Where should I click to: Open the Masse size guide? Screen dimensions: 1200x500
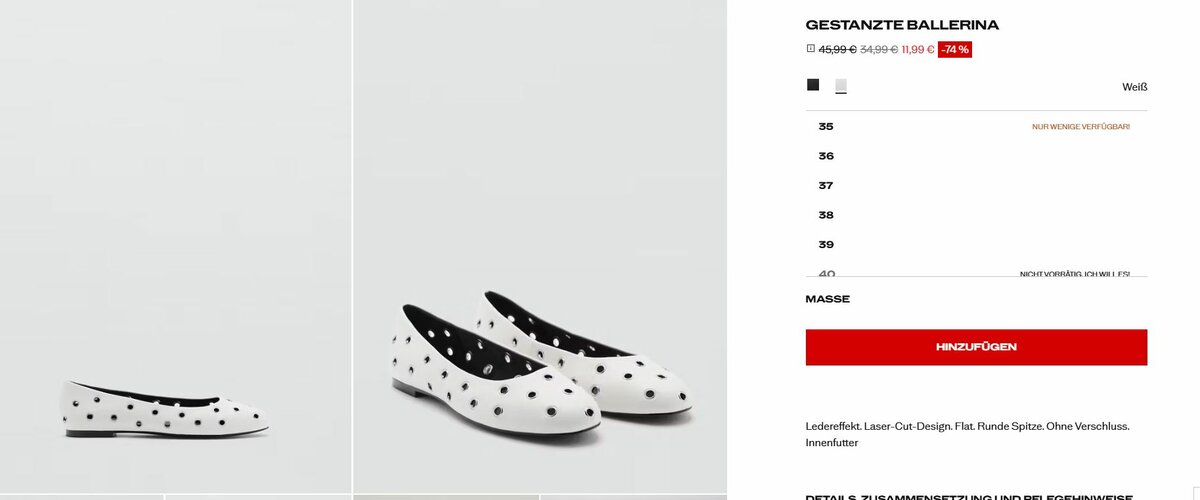point(828,299)
